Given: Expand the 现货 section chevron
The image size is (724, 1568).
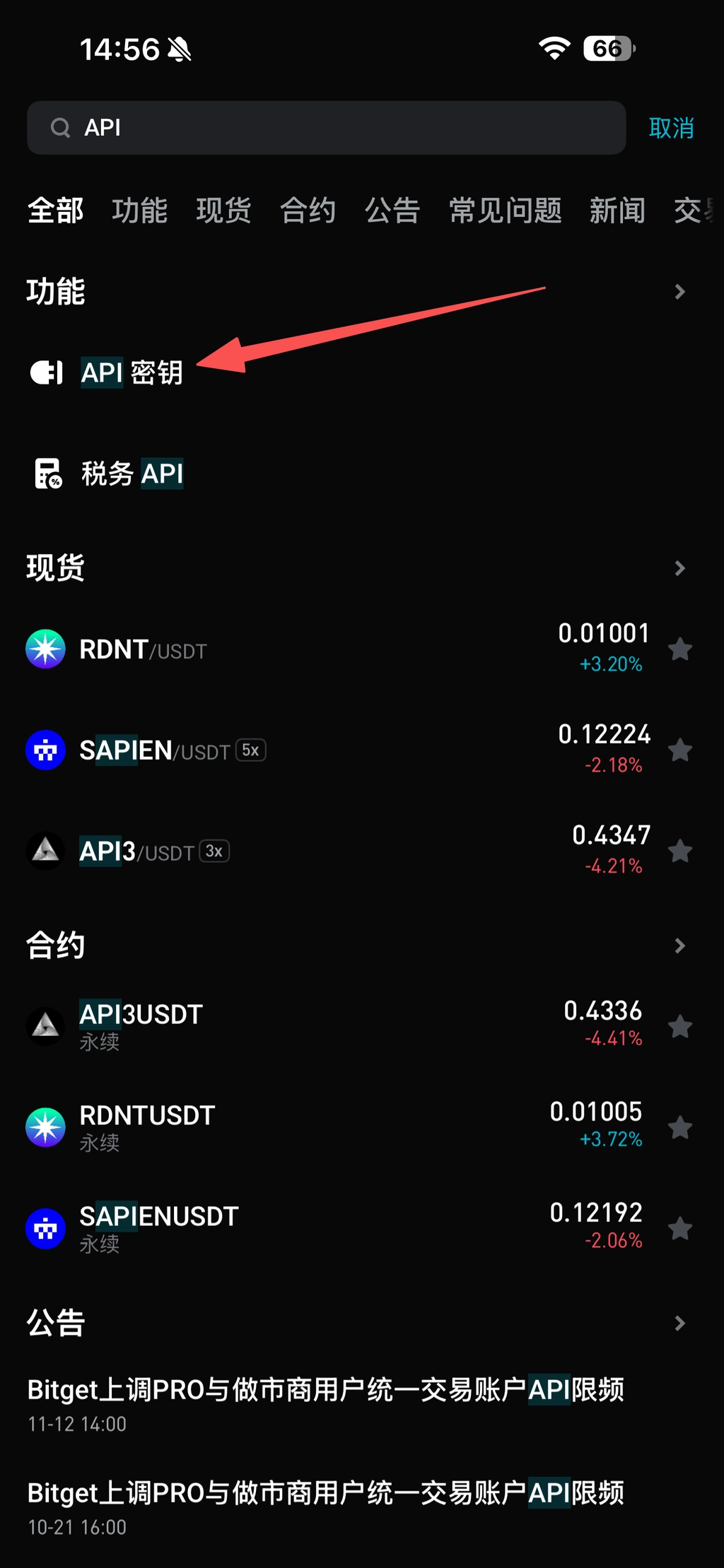Looking at the screenshot, I should click(679, 568).
